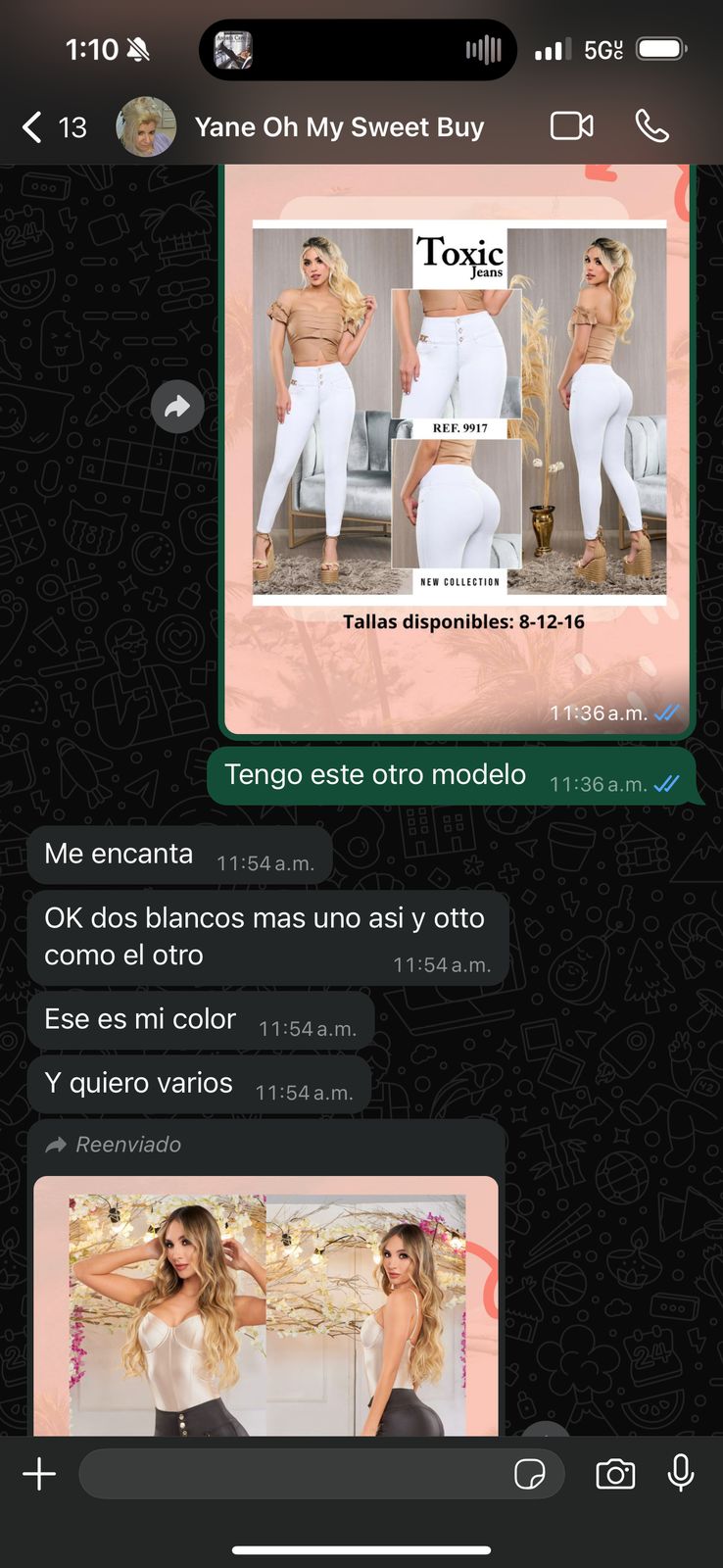
Task: Open the attachment plus menu
Action: pyautogui.click(x=39, y=1474)
